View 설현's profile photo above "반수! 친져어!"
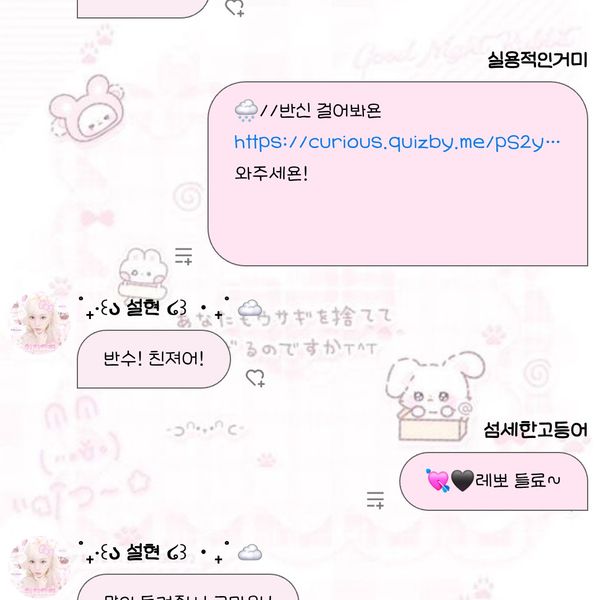This screenshot has height=600, width=600. click(40, 322)
